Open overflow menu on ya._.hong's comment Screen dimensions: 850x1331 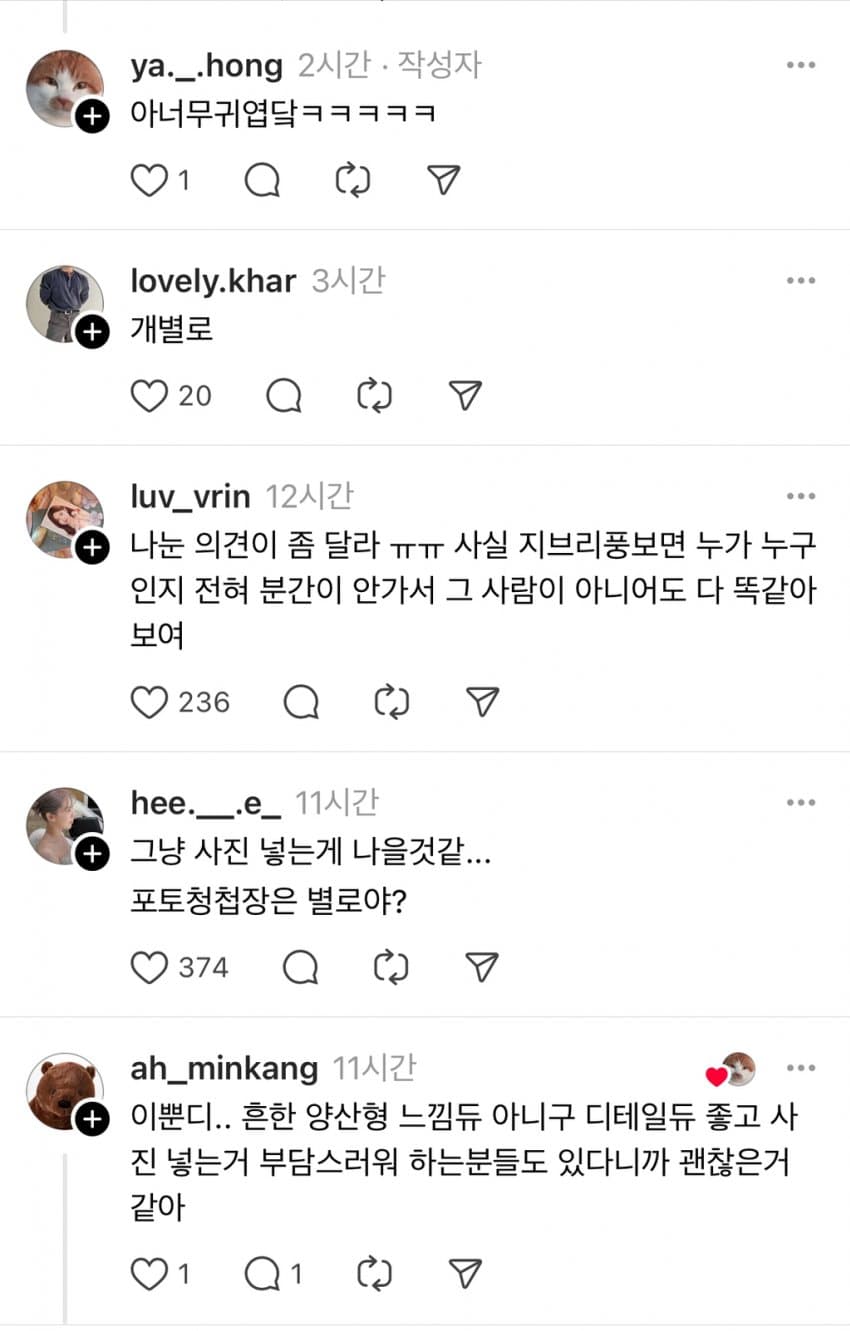(800, 65)
